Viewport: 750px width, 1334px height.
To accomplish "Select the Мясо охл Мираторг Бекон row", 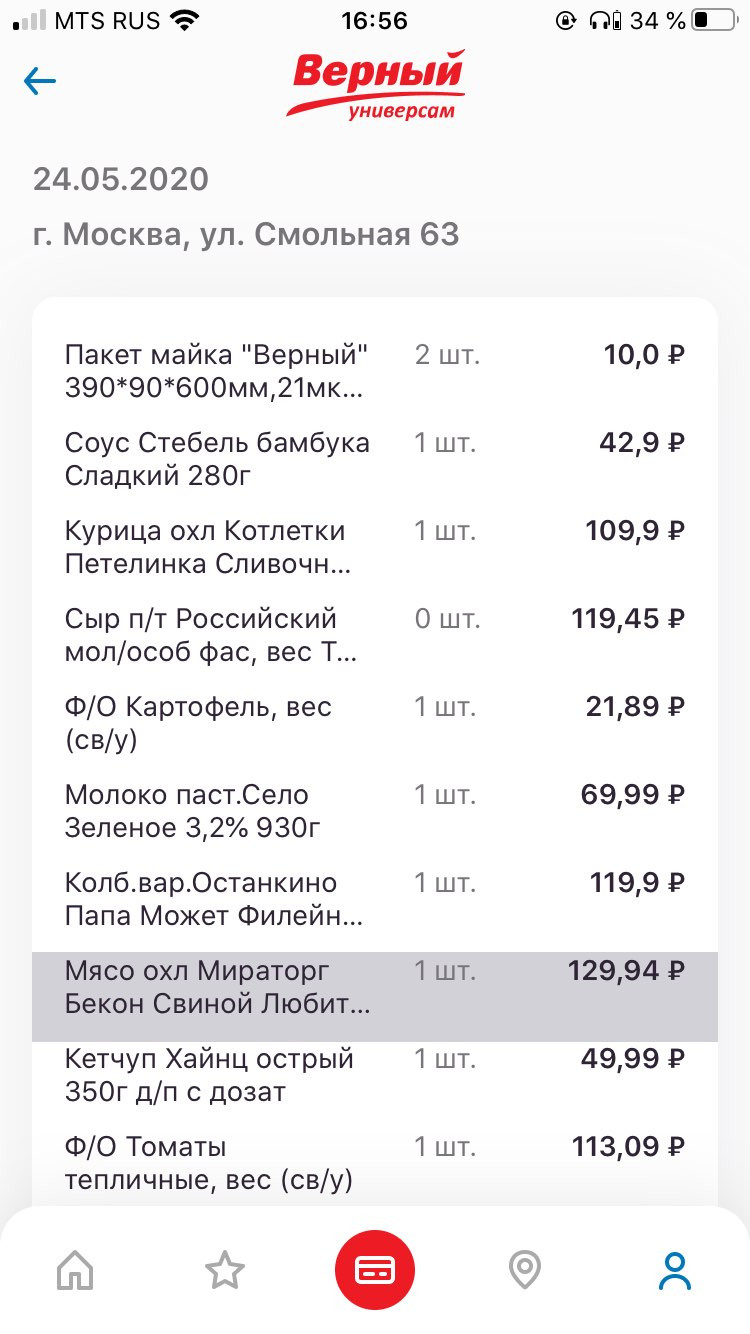I will click(x=375, y=997).
